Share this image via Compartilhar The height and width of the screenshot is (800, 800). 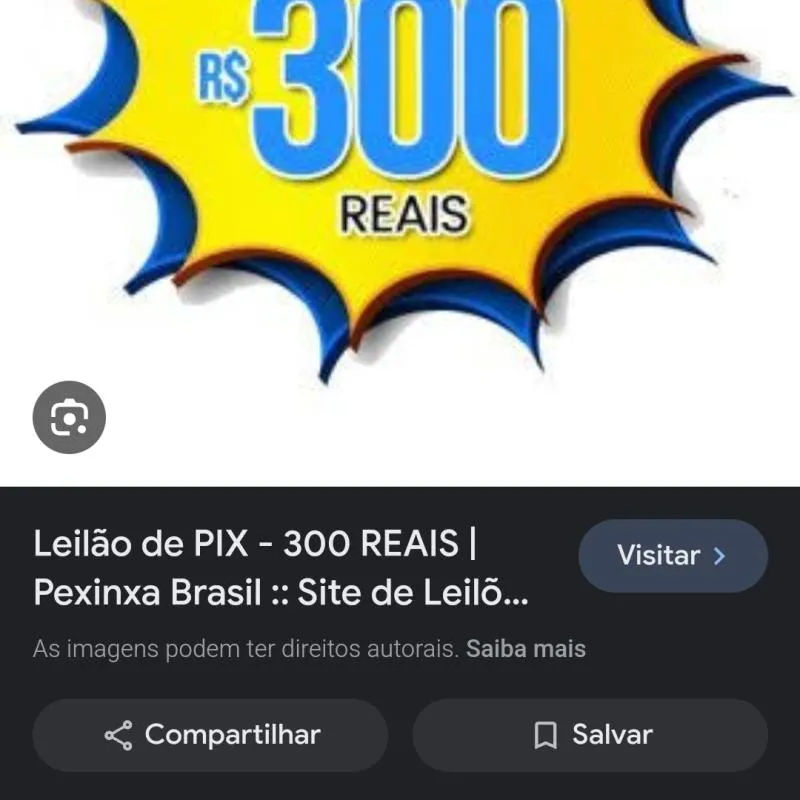tap(211, 735)
